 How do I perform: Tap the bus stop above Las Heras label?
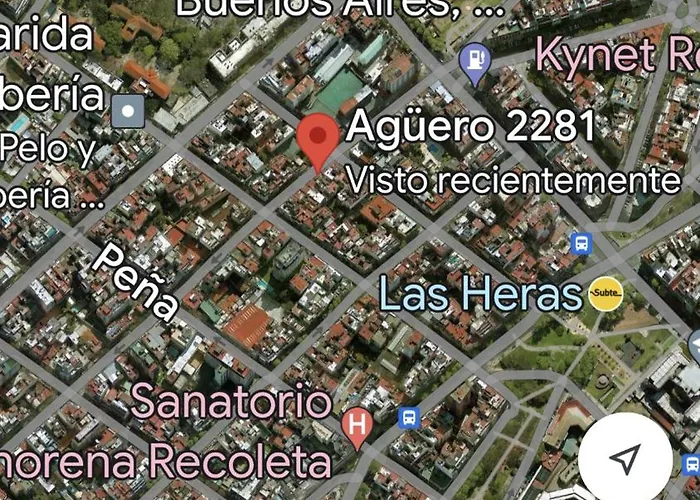[580, 243]
